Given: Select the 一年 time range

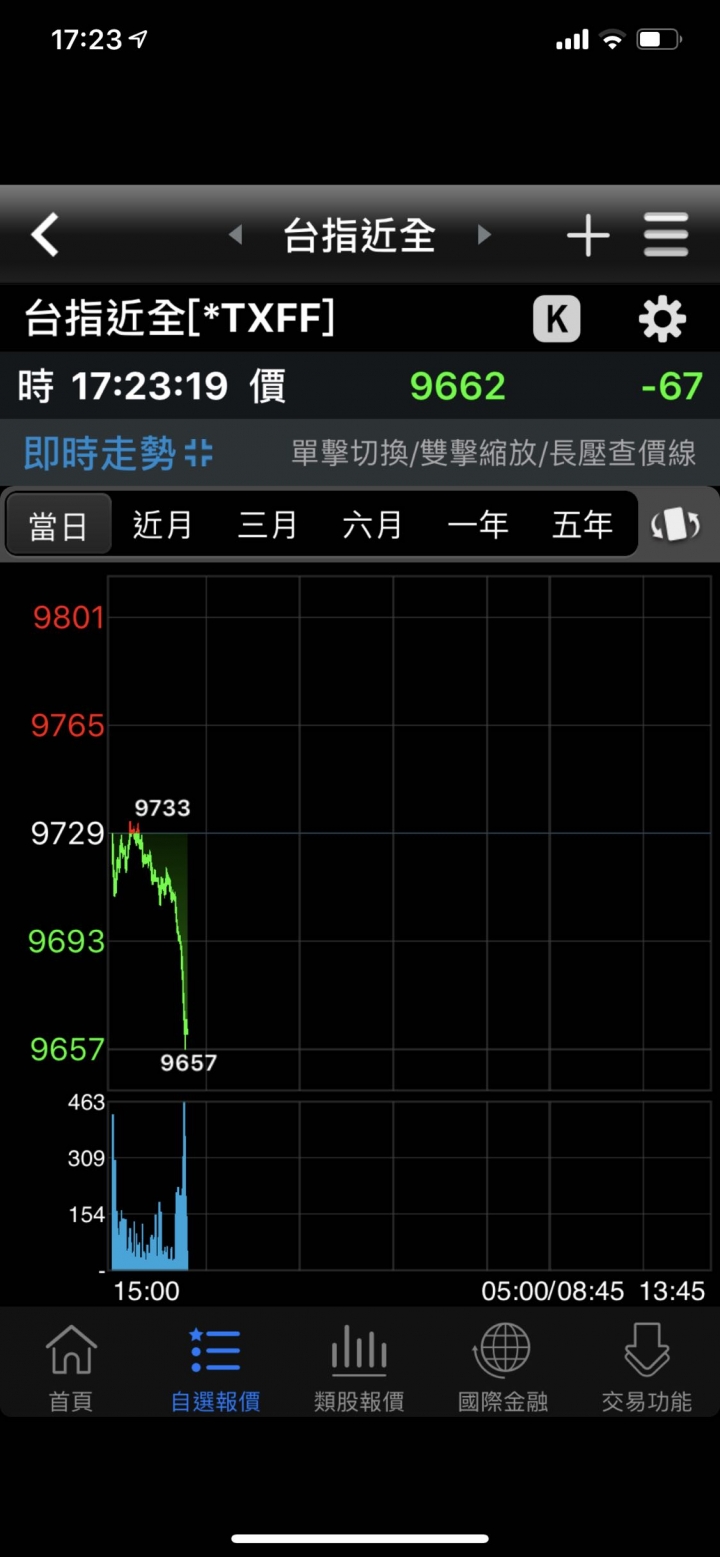Looking at the screenshot, I should coord(477,524).
